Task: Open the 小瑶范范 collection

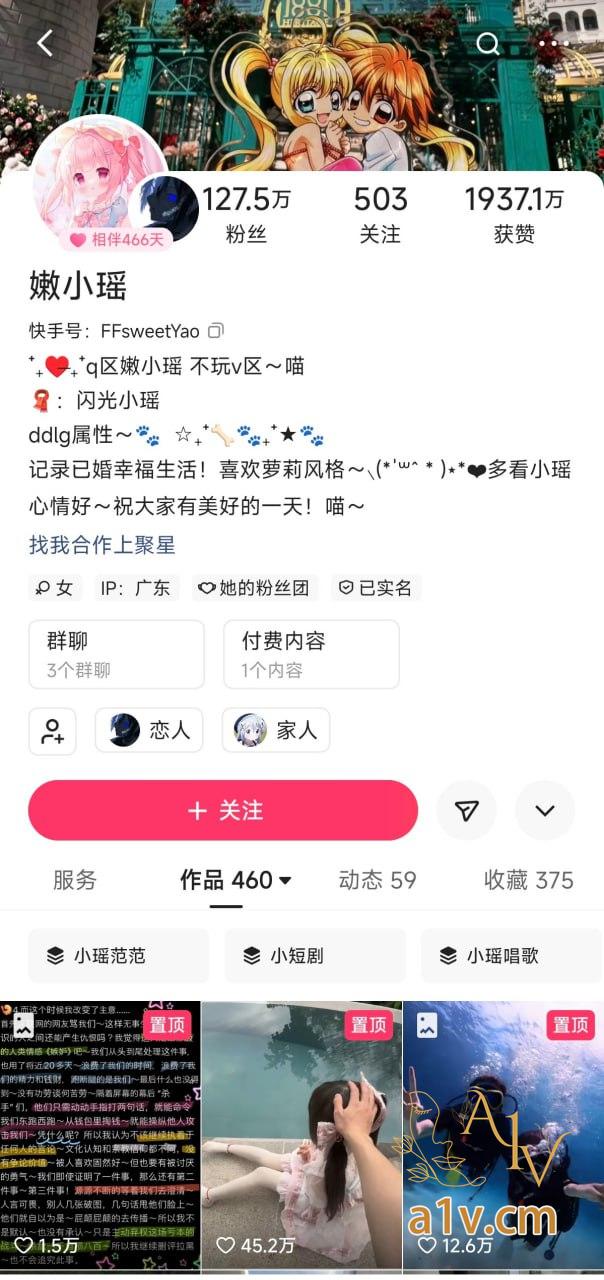Action: 118,956
